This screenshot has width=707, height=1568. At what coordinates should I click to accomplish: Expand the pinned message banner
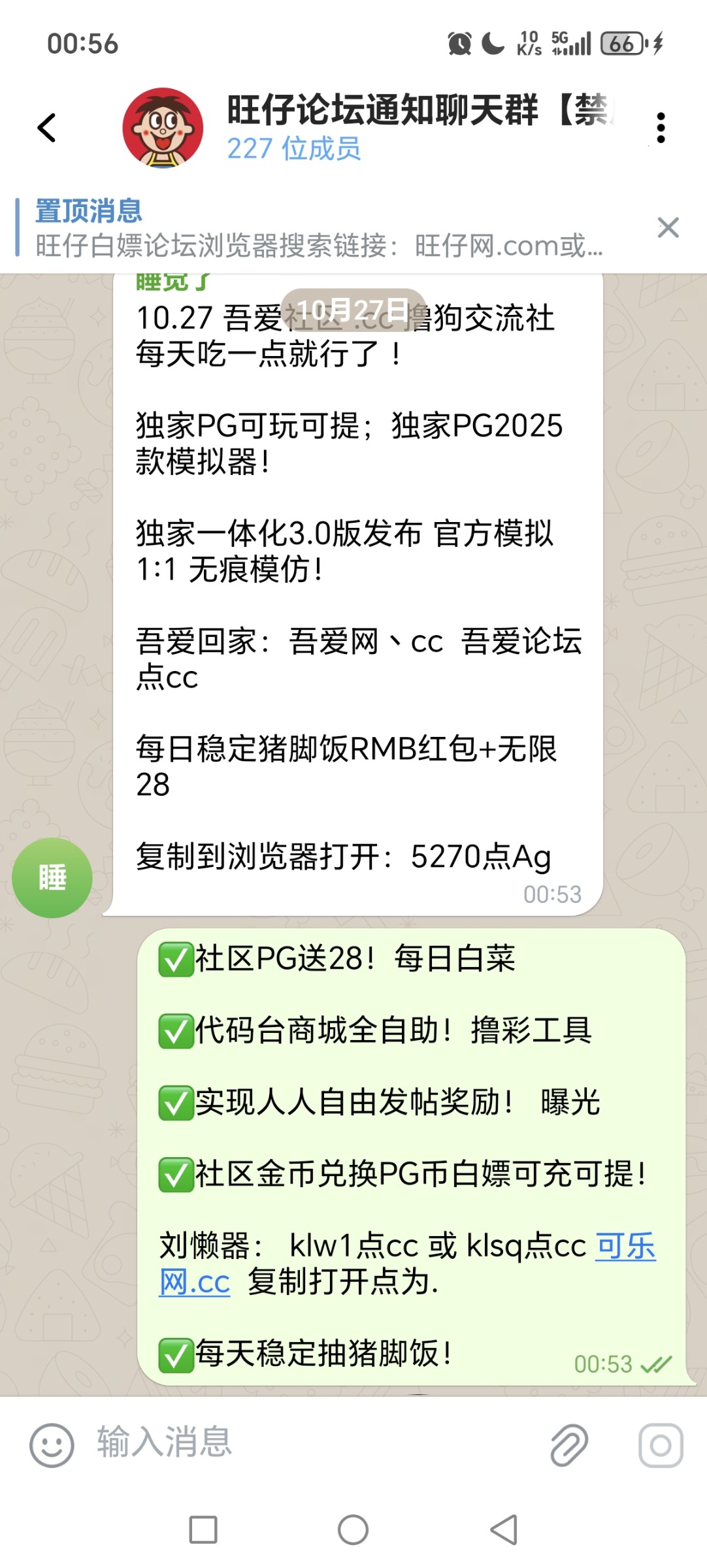pos(314,232)
